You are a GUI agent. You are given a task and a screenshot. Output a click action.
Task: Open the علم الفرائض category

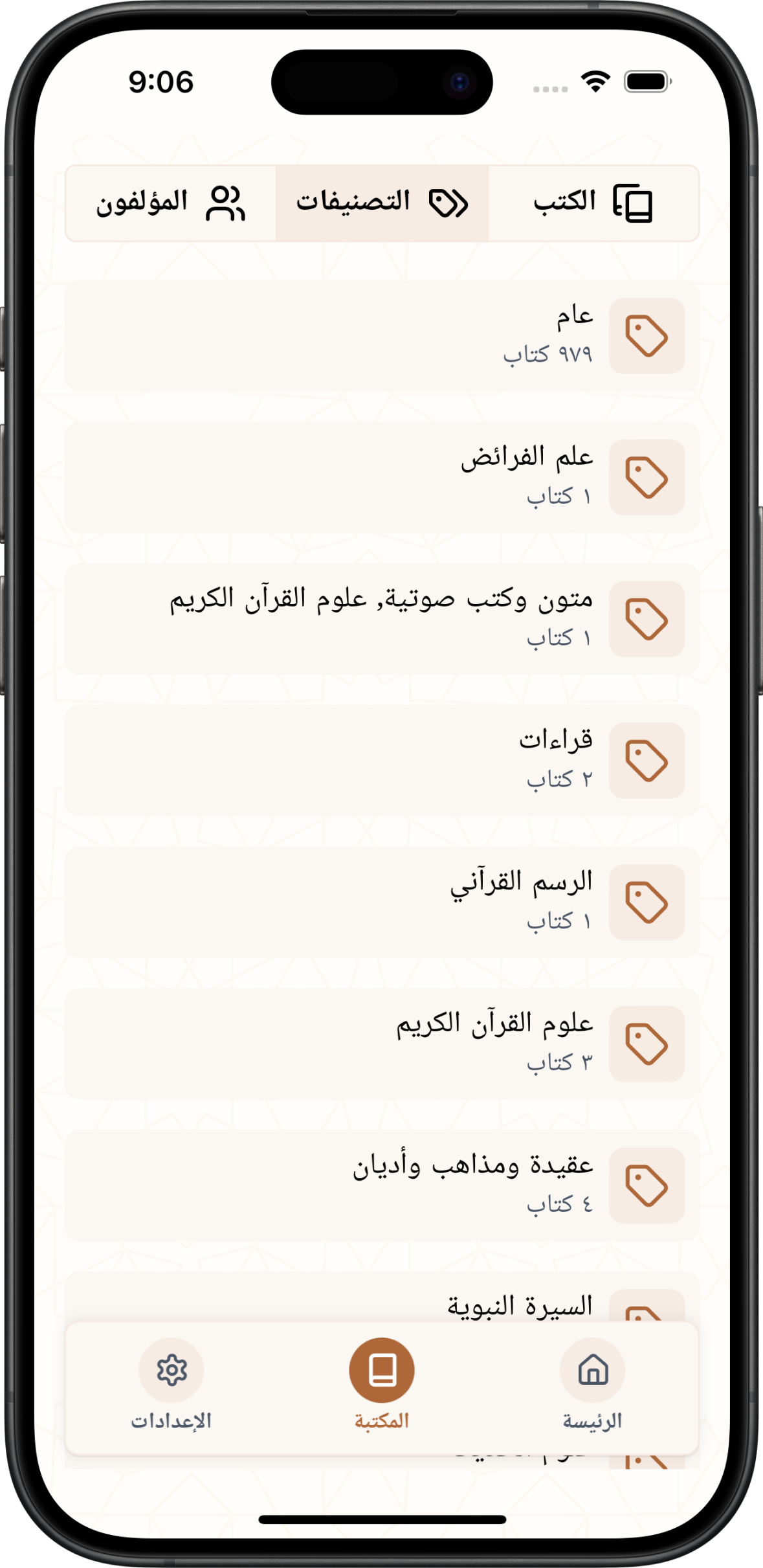pyautogui.click(x=382, y=477)
